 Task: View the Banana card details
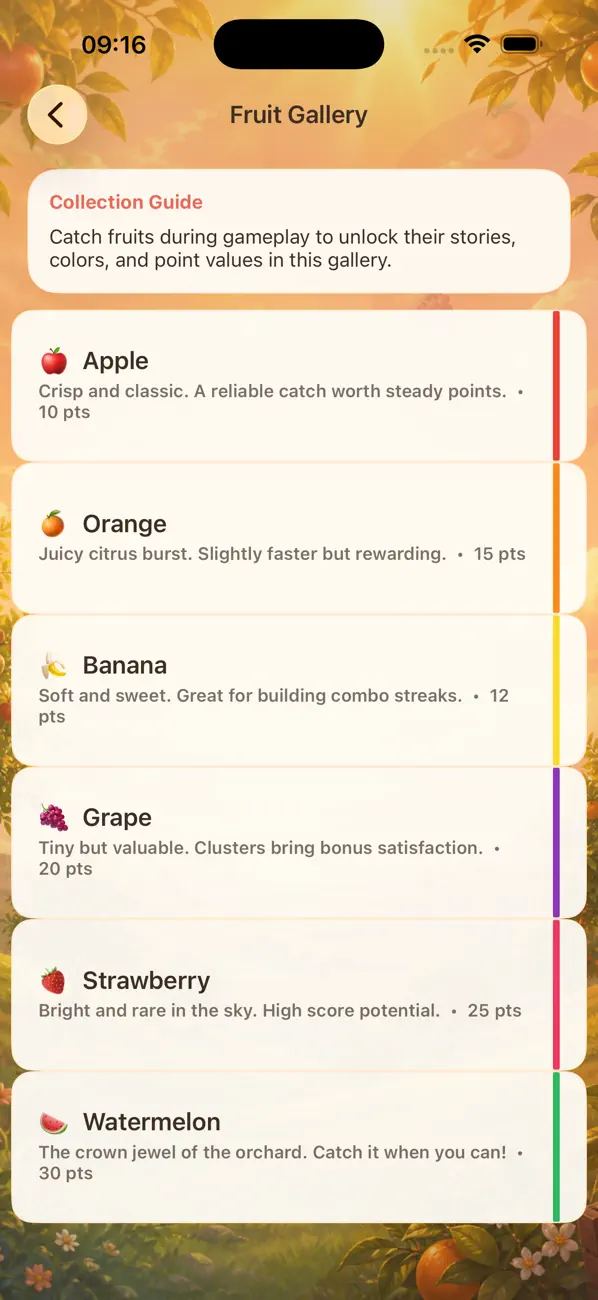[x=299, y=690]
